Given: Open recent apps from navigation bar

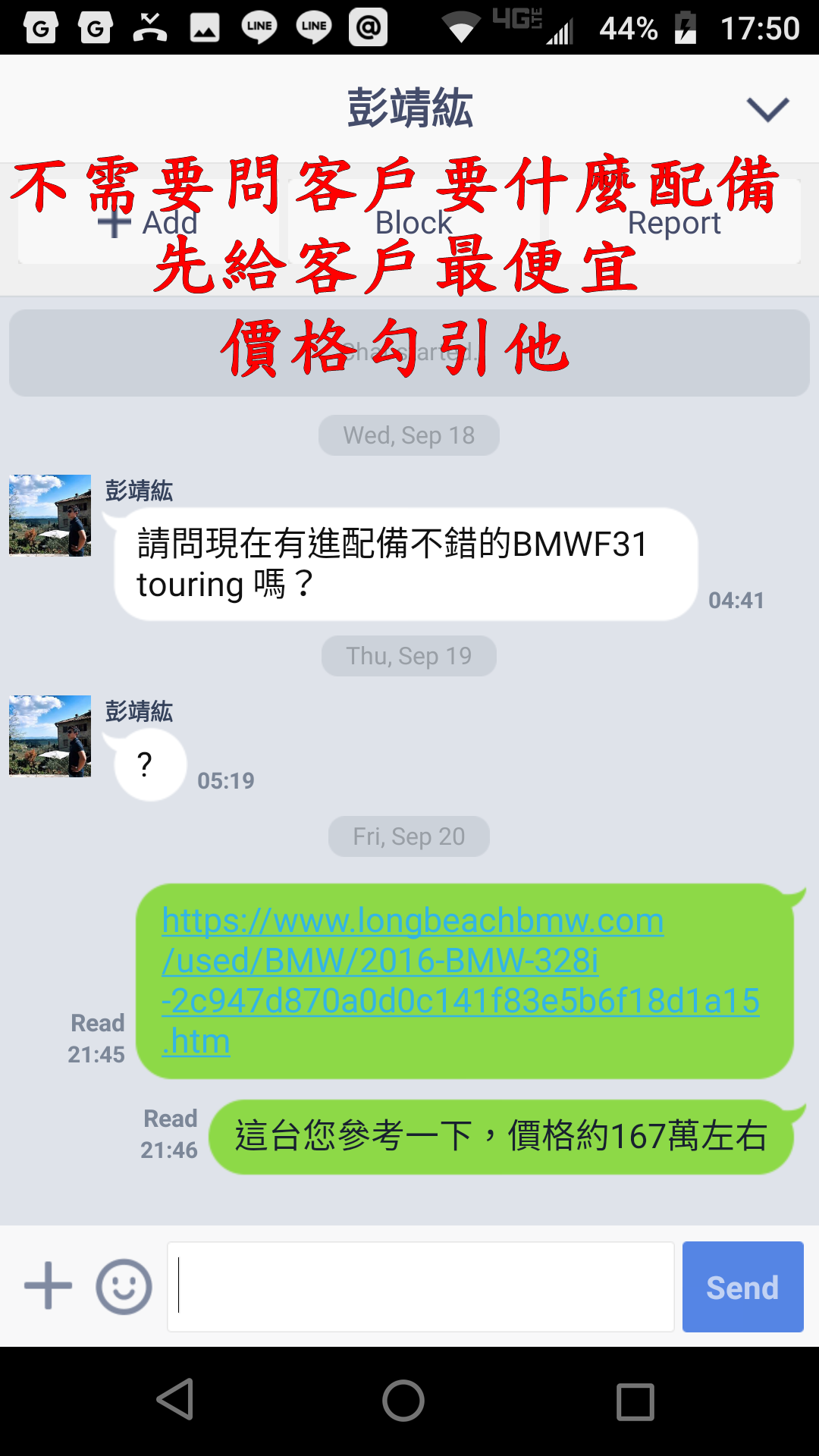Looking at the screenshot, I should (635, 1401).
